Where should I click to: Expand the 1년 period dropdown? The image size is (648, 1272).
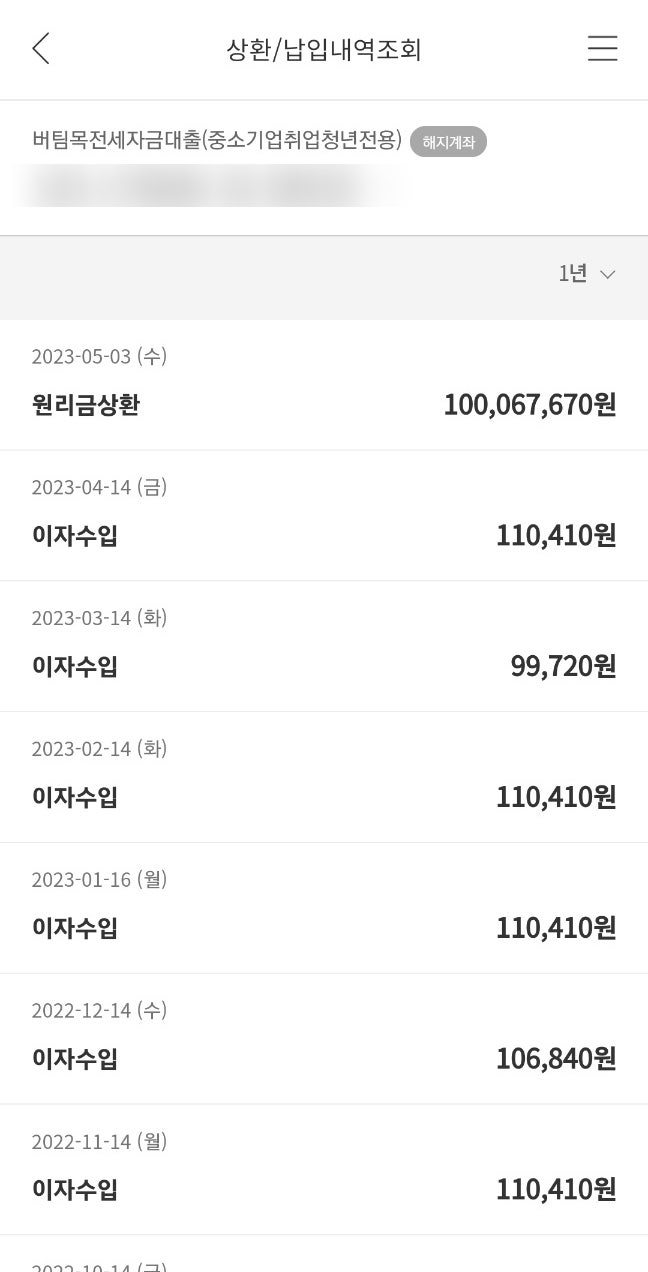tap(587, 273)
